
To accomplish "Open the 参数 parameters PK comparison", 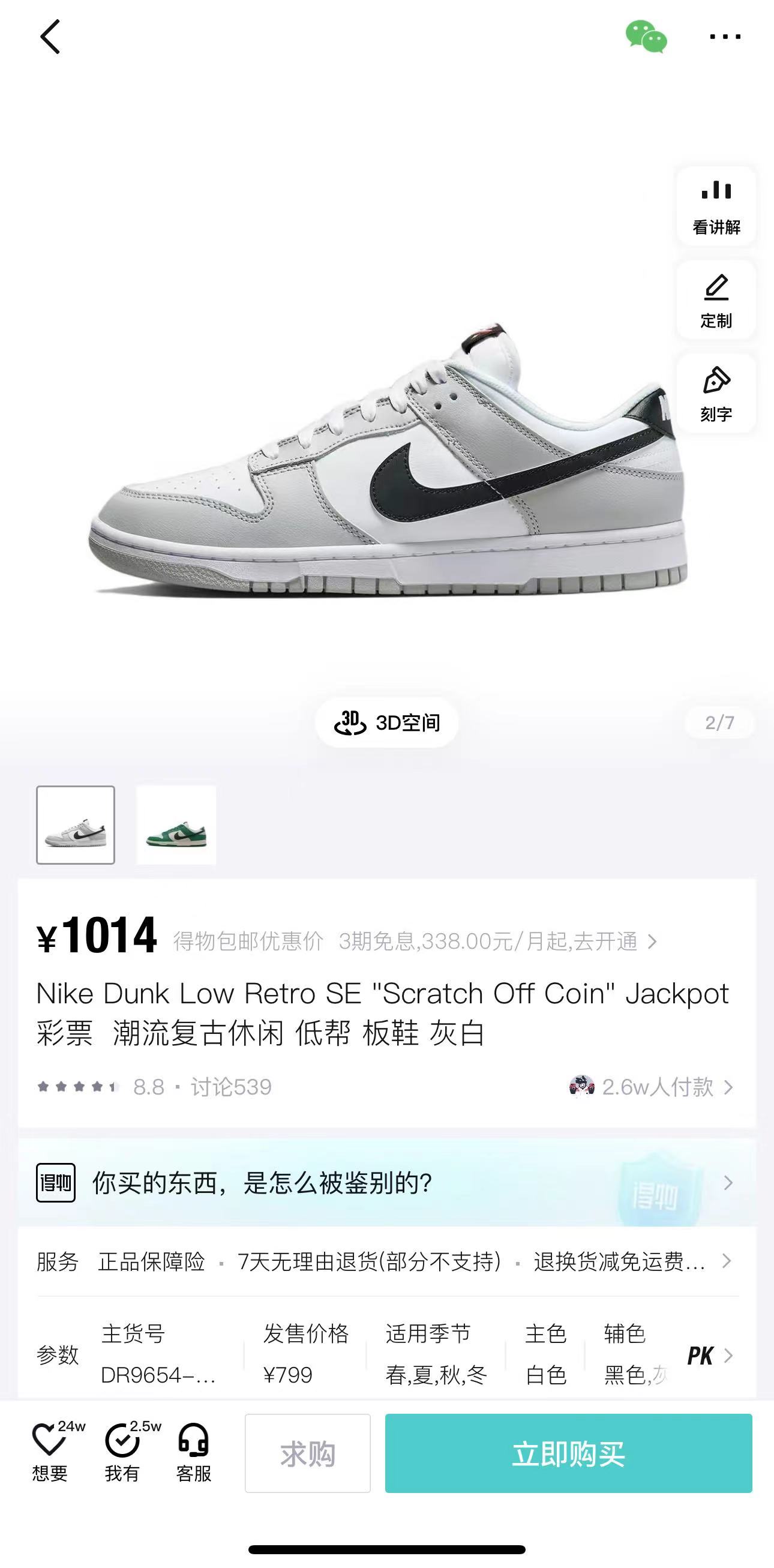I will point(709,1356).
